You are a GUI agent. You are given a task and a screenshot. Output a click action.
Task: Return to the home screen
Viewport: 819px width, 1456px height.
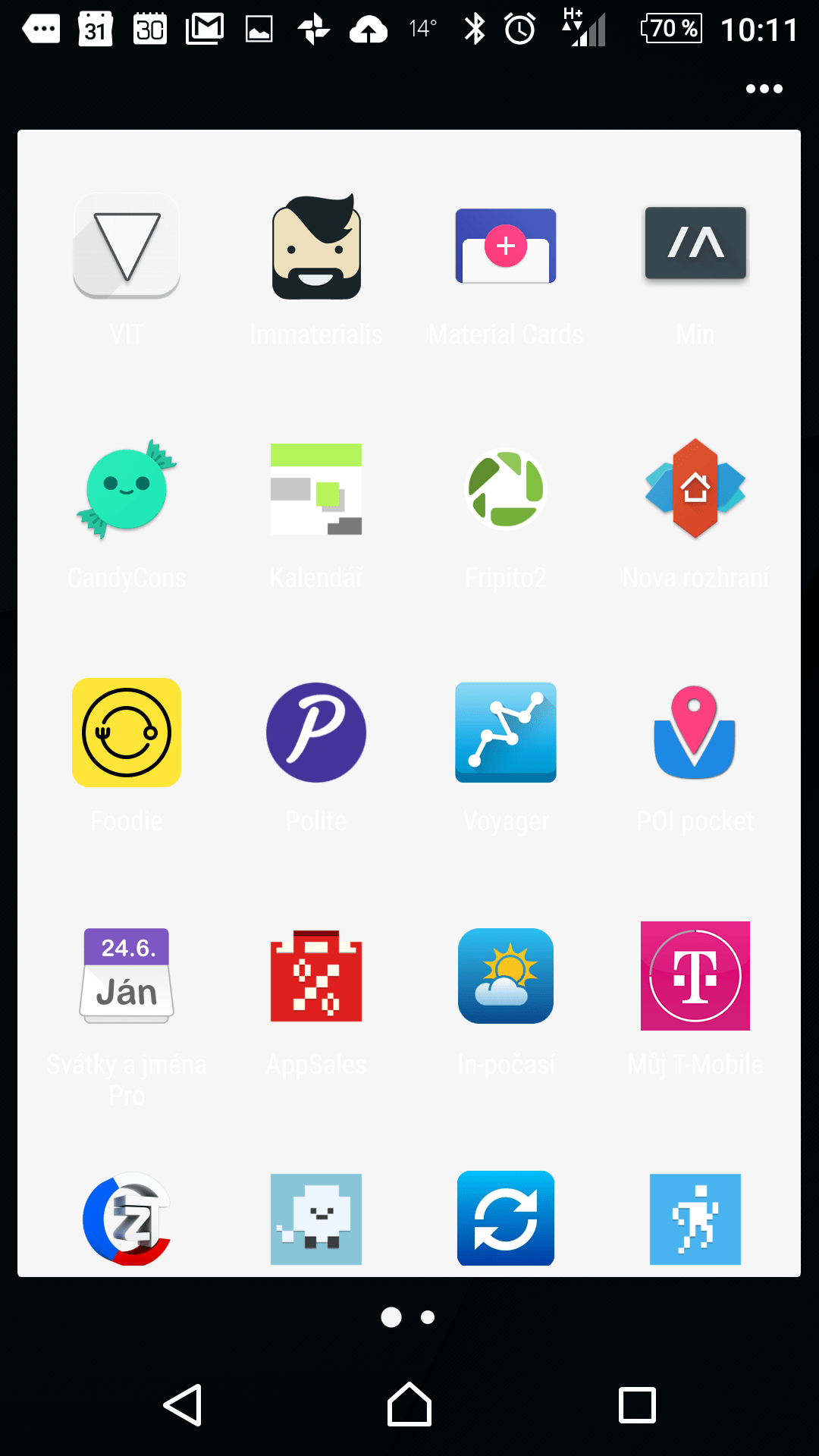pyautogui.click(x=409, y=1405)
